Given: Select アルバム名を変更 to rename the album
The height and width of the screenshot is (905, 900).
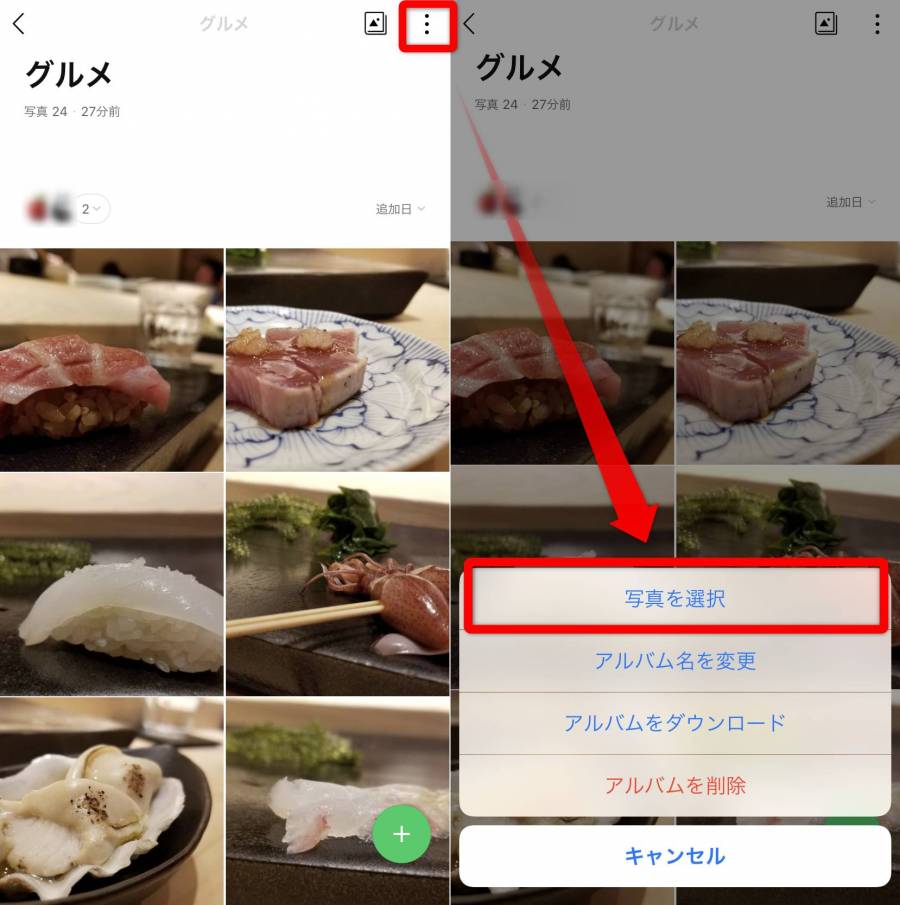Looking at the screenshot, I should (675, 661).
